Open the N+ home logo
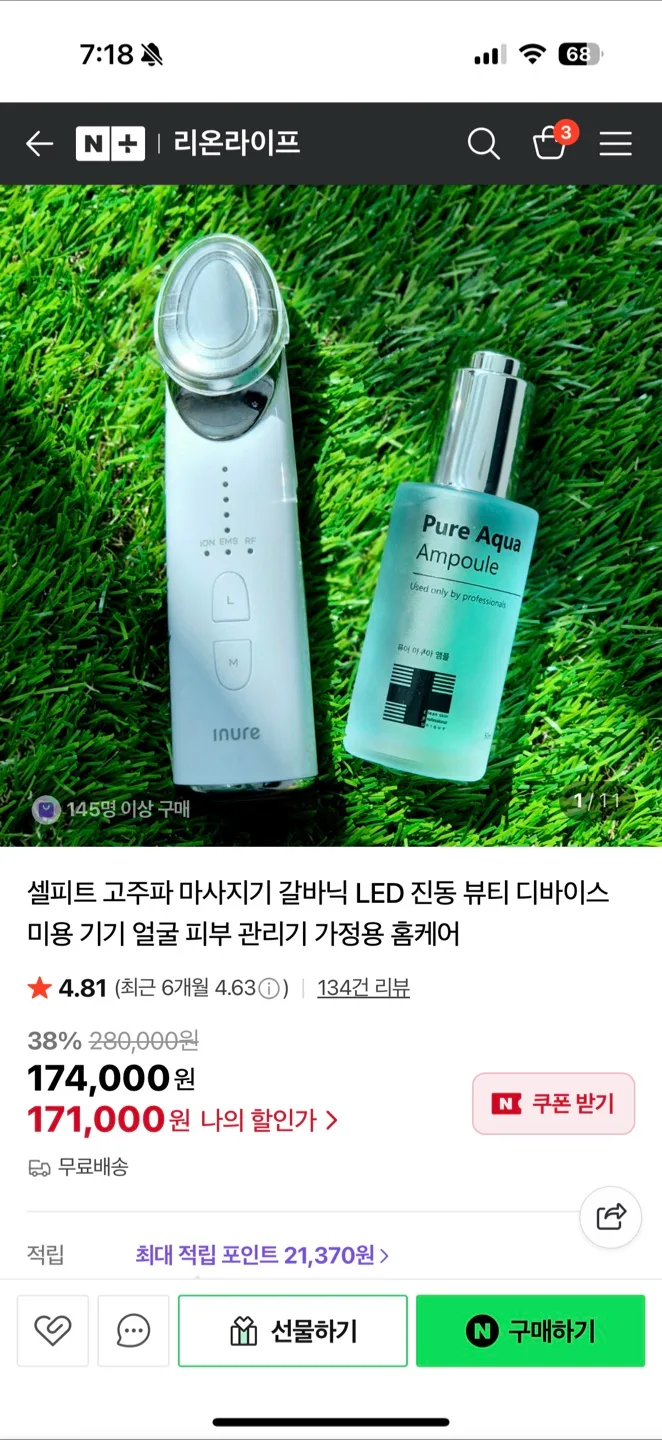 [110, 144]
